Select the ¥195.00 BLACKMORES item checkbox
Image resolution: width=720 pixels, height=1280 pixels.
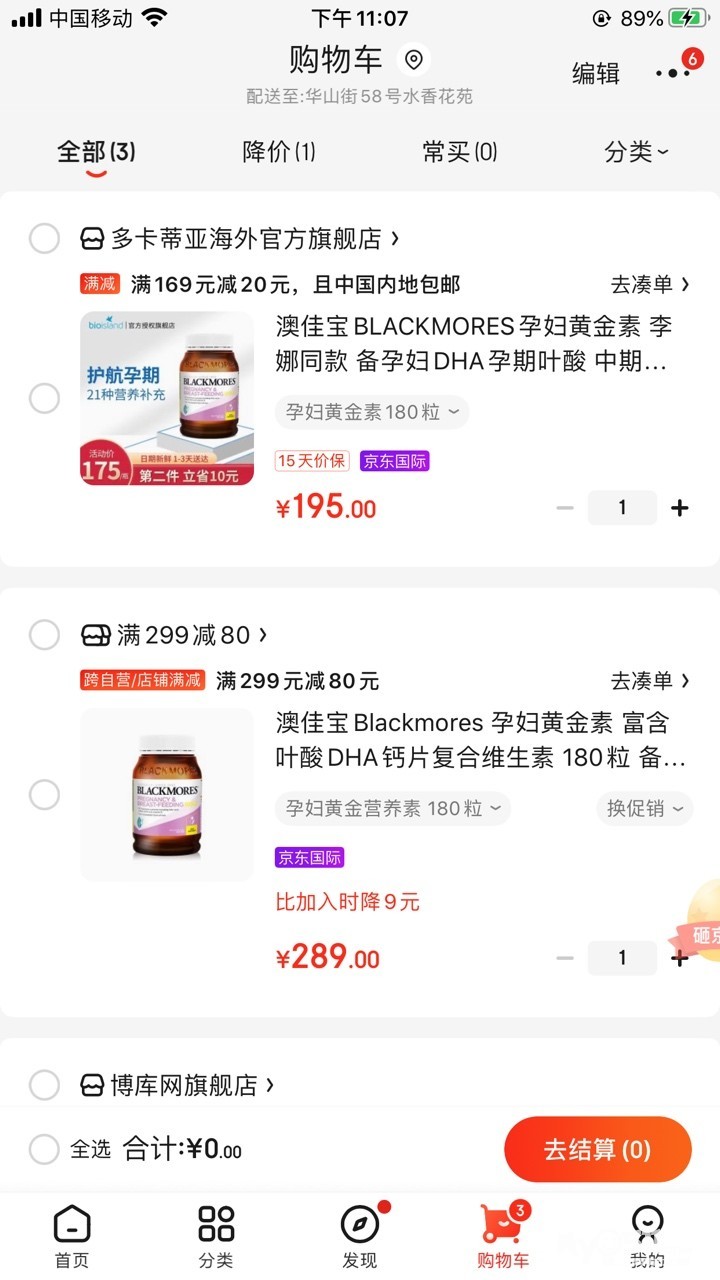click(x=44, y=398)
